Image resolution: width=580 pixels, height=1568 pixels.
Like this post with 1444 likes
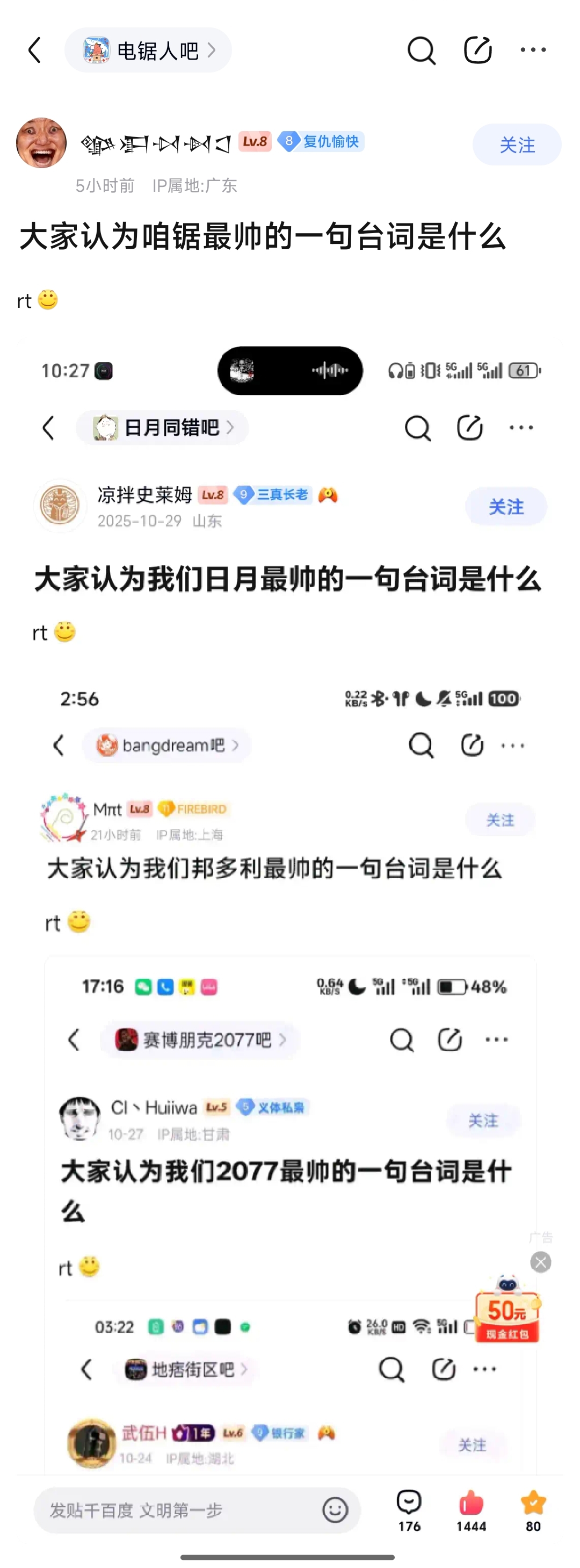point(471,1510)
